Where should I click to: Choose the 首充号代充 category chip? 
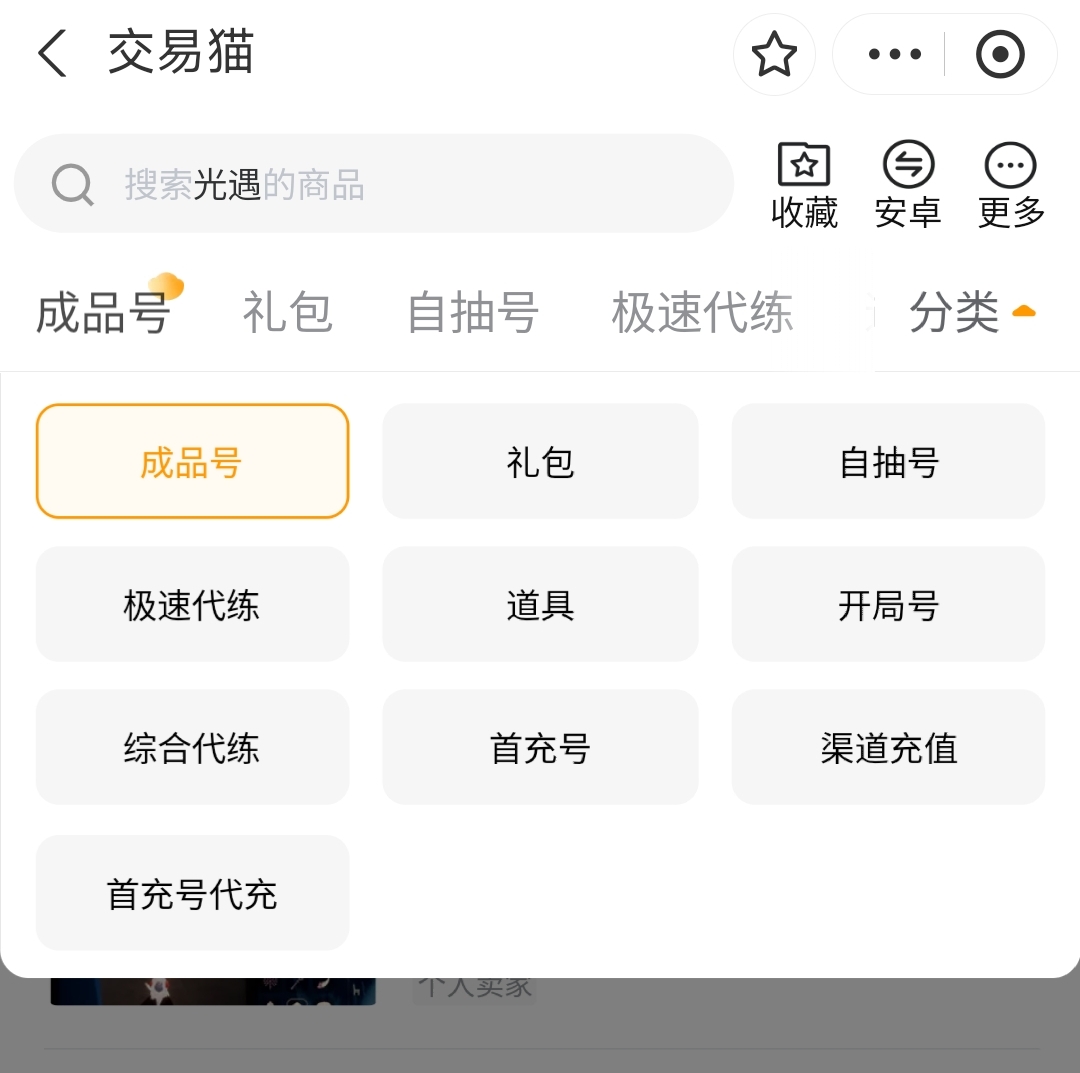[192, 893]
